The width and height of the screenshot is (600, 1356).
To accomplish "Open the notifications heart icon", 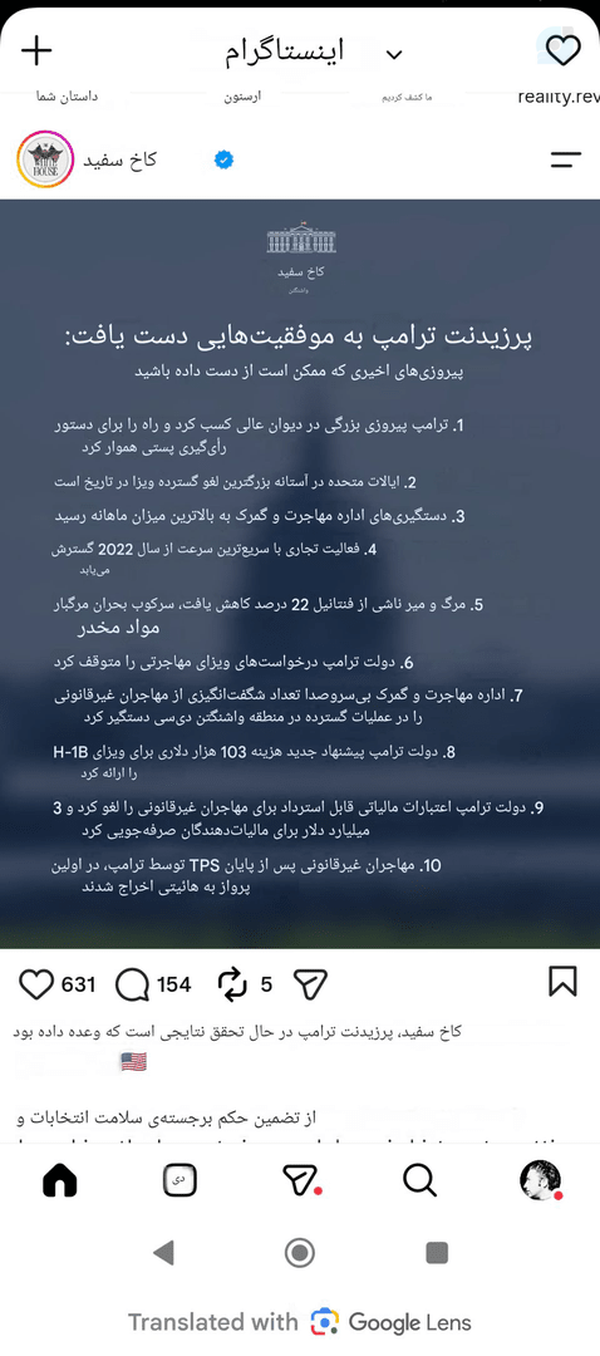I will 563,50.
